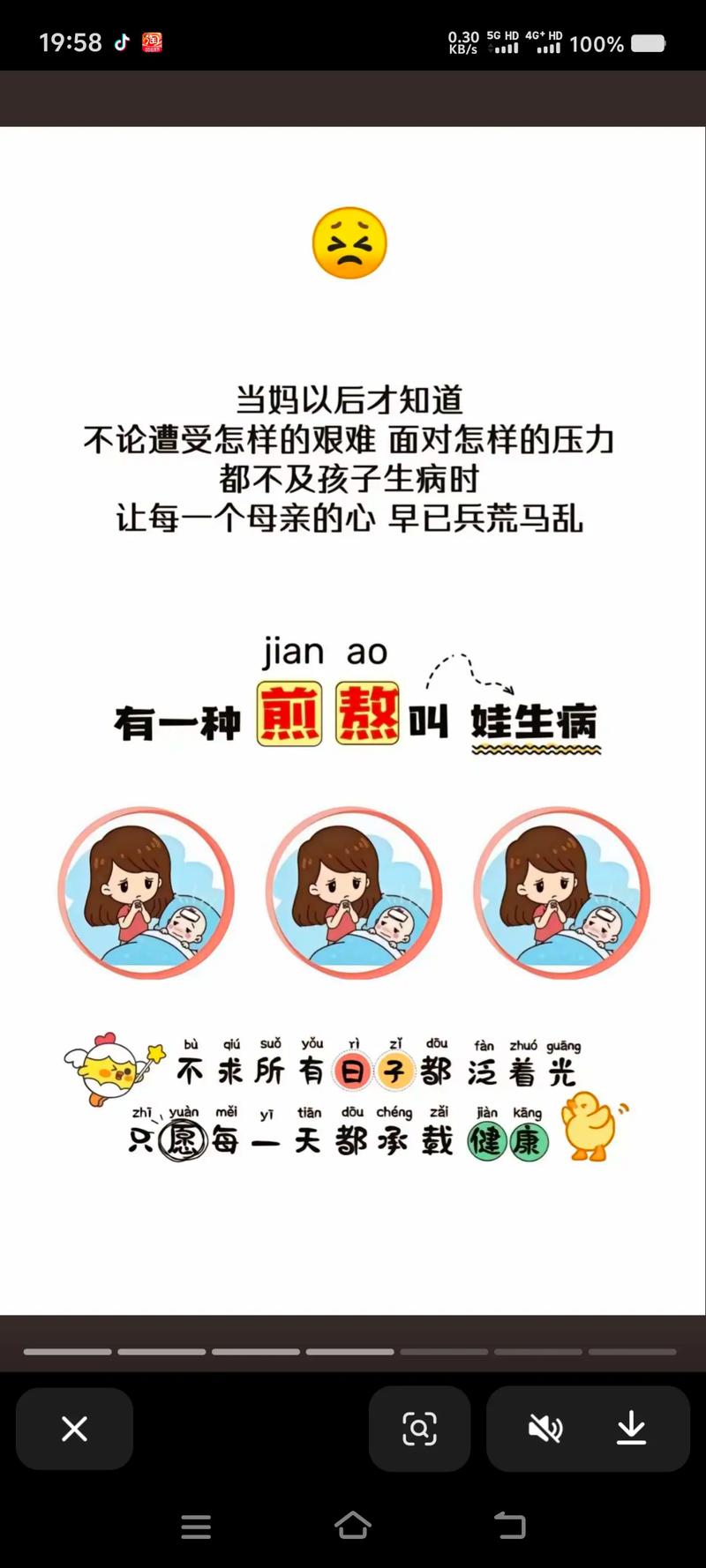Download the current image

[632, 1429]
